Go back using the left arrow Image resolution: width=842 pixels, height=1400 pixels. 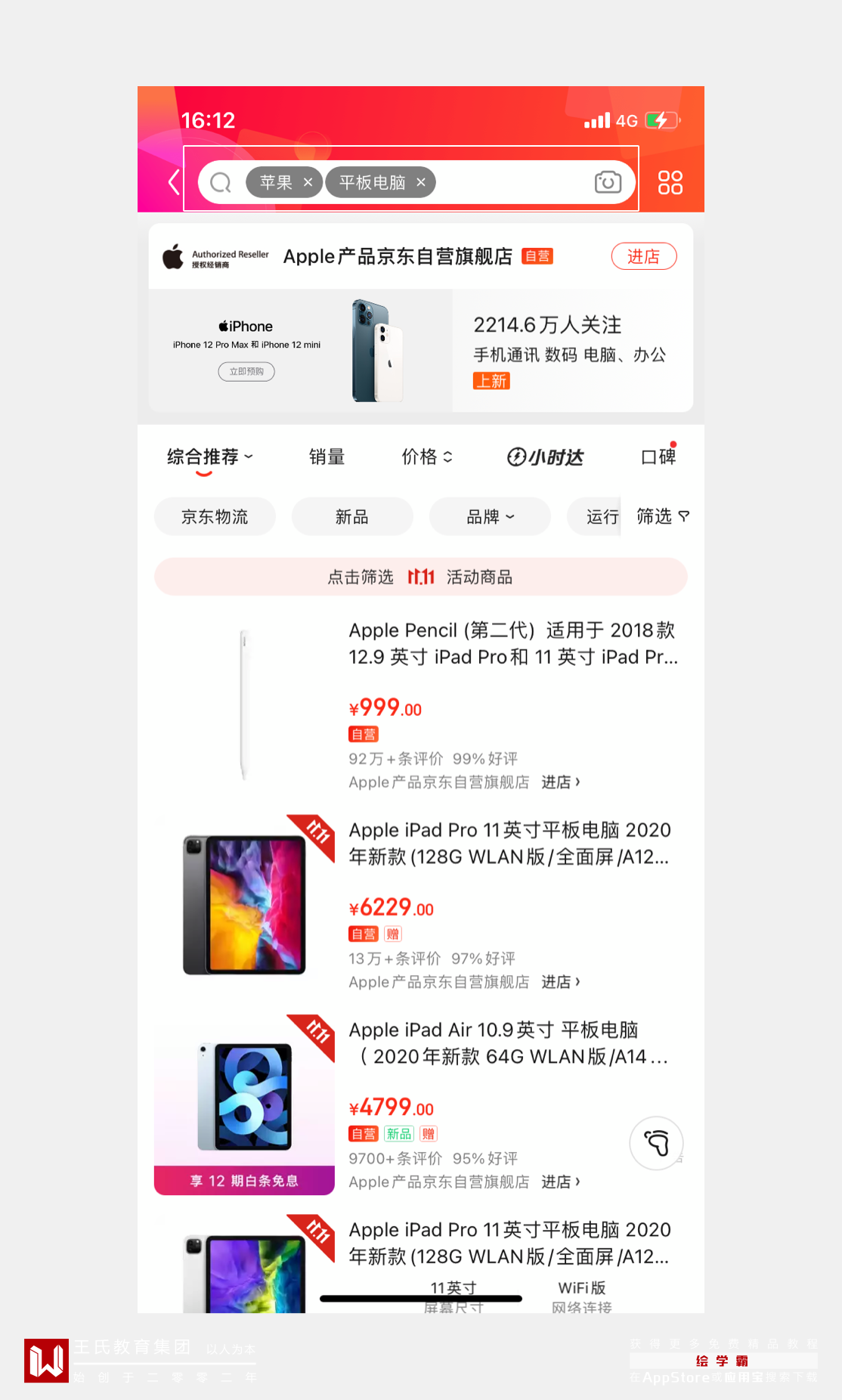point(174,182)
